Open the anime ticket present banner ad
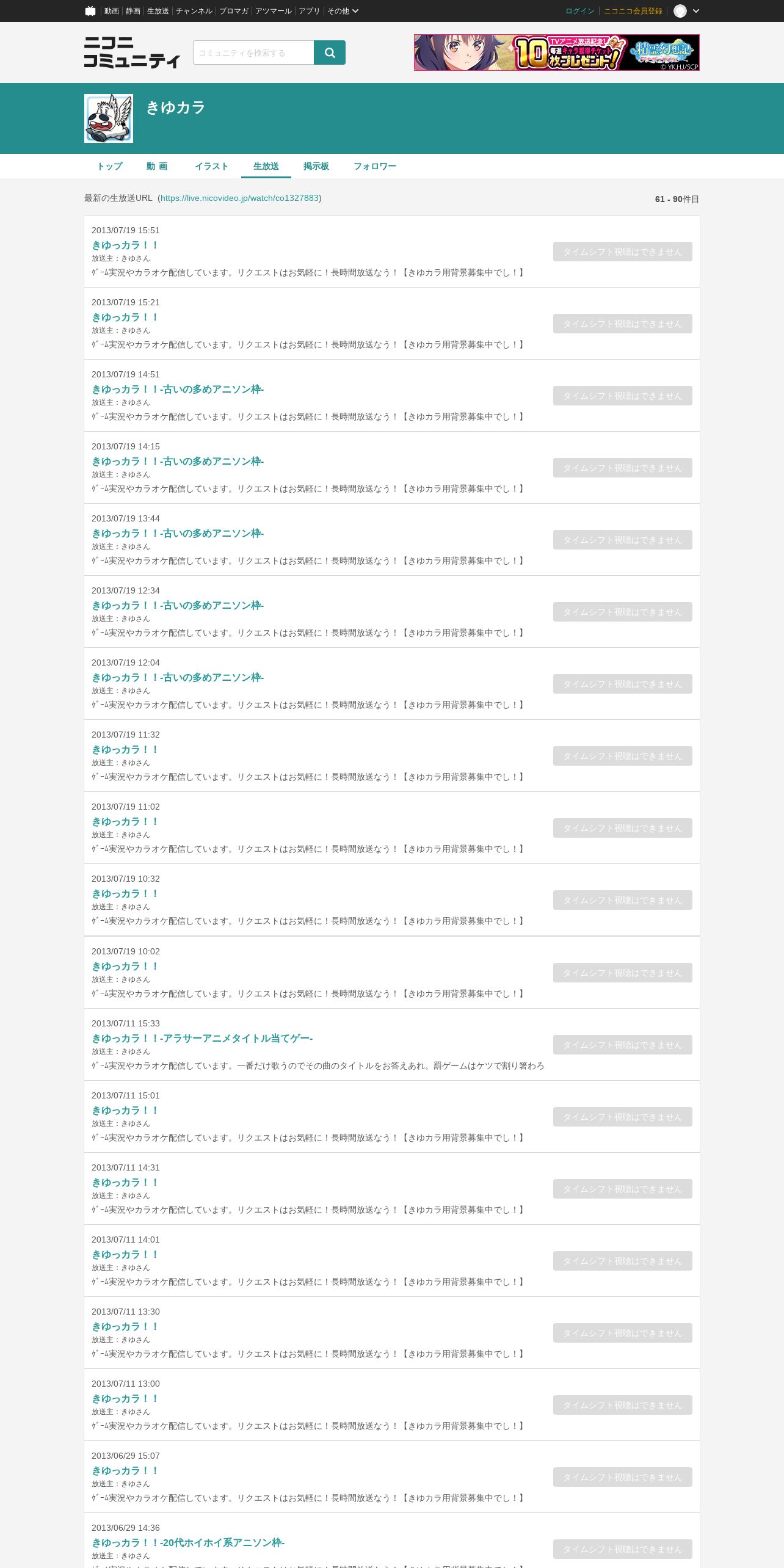The image size is (784, 1568). (556, 53)
